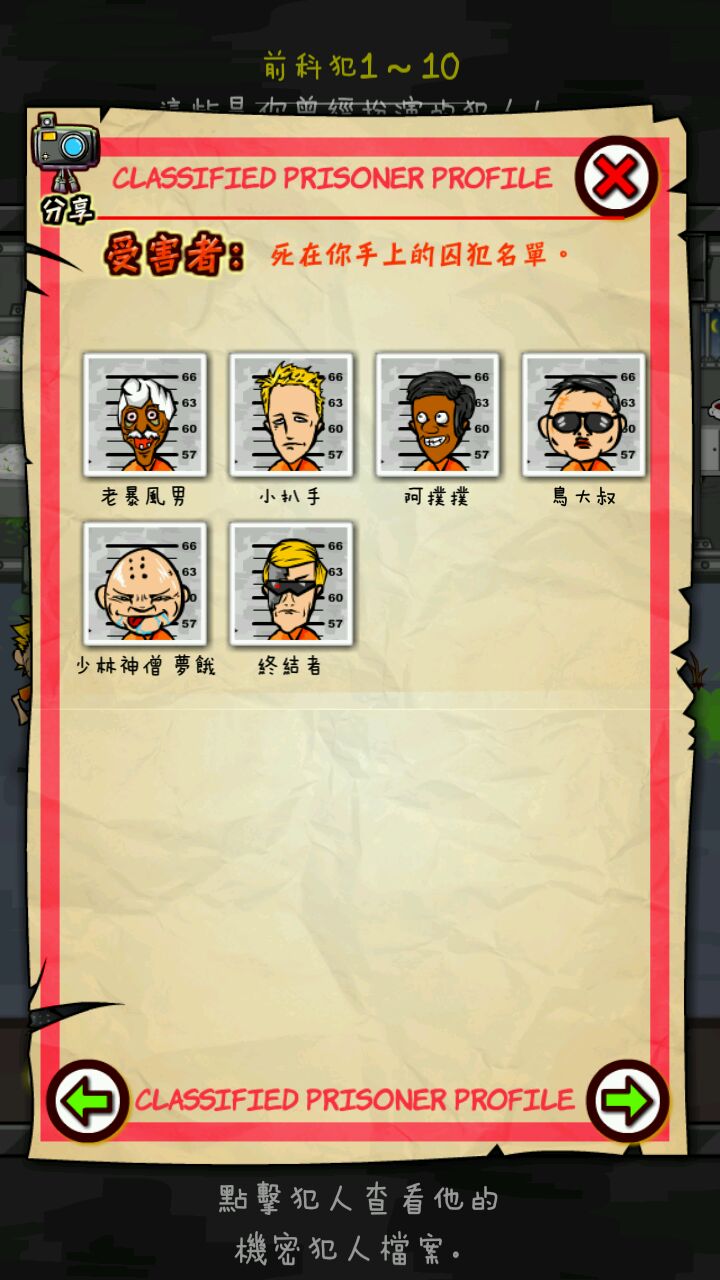
Task: Open 終結者's classified file
Action: [291, 584]
